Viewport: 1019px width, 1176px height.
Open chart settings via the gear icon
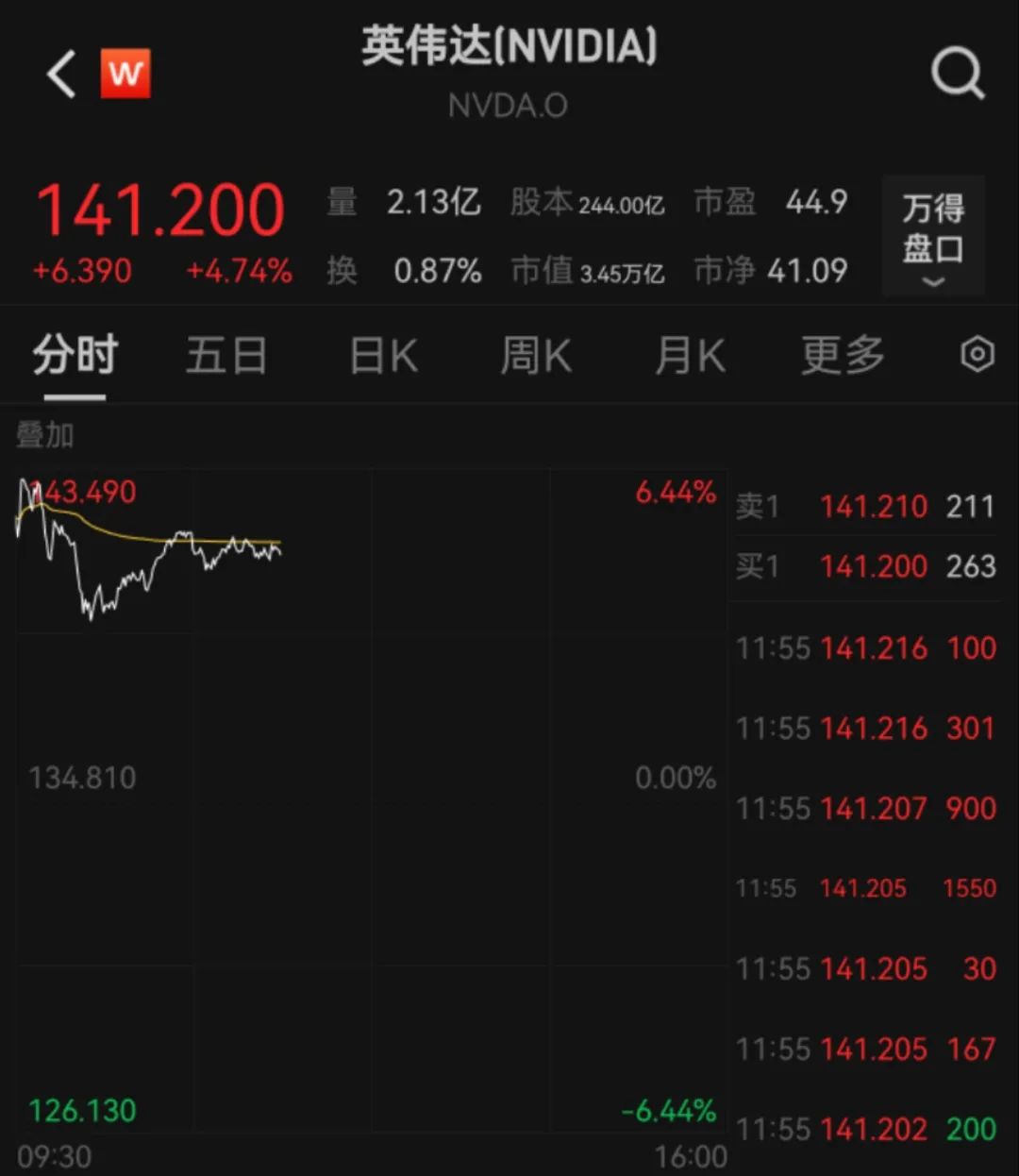pos(976,355)
